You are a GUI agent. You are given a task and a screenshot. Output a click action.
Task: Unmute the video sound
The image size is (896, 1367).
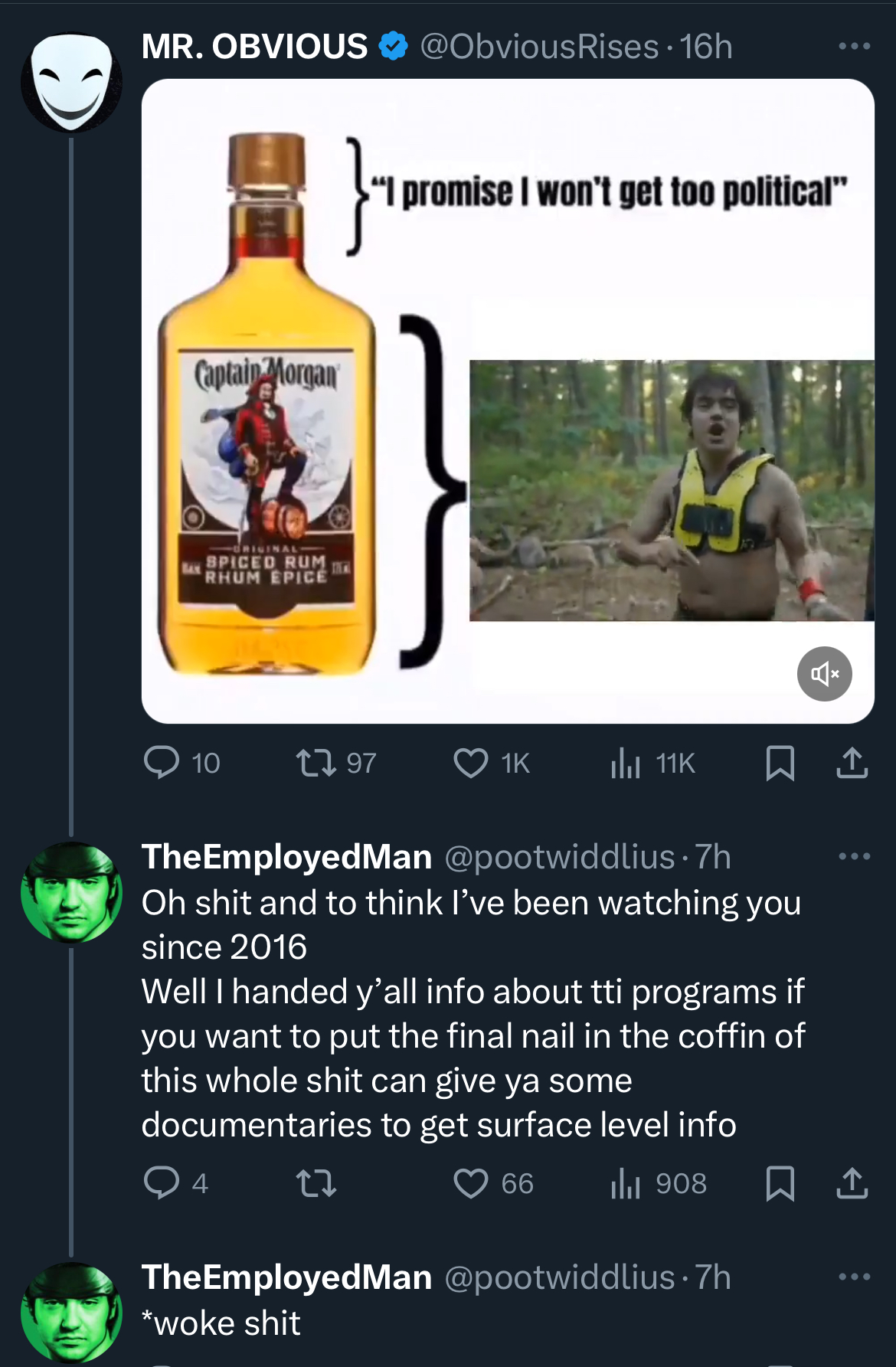(x=824, y=674)
